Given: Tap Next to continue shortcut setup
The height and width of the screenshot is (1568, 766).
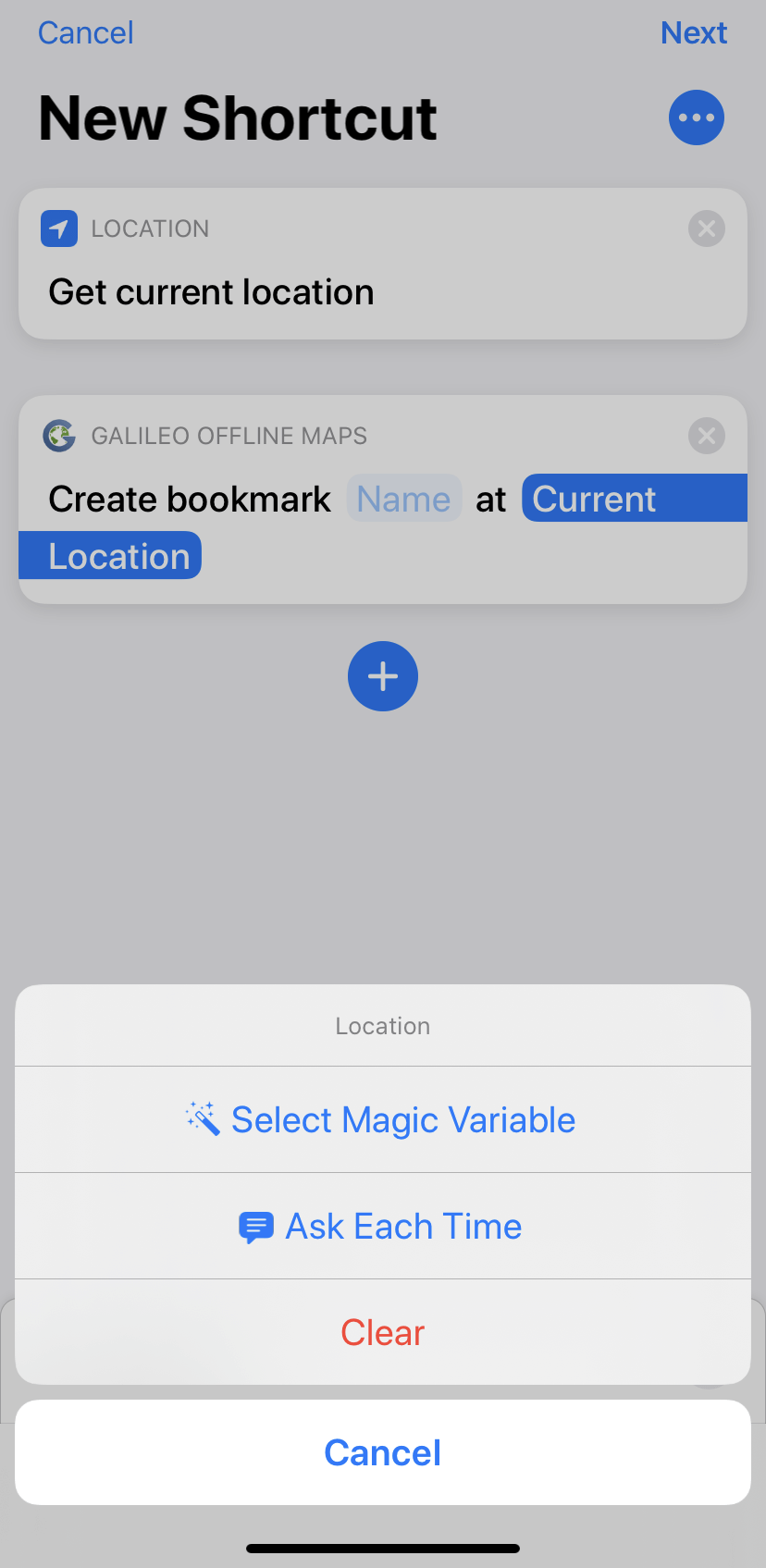Looking at the screenshot, I should click(694, 33).
